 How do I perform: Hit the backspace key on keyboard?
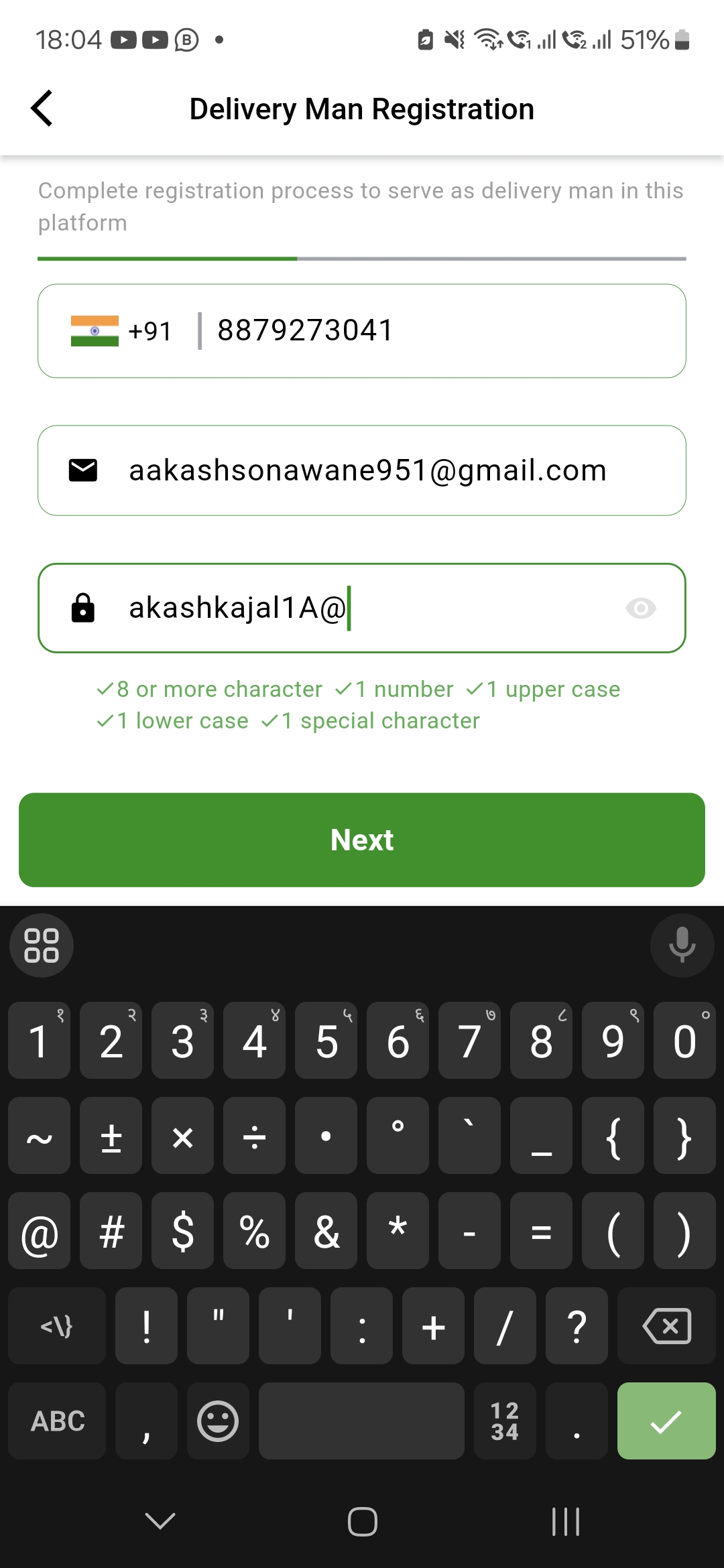pos(666,1325)
